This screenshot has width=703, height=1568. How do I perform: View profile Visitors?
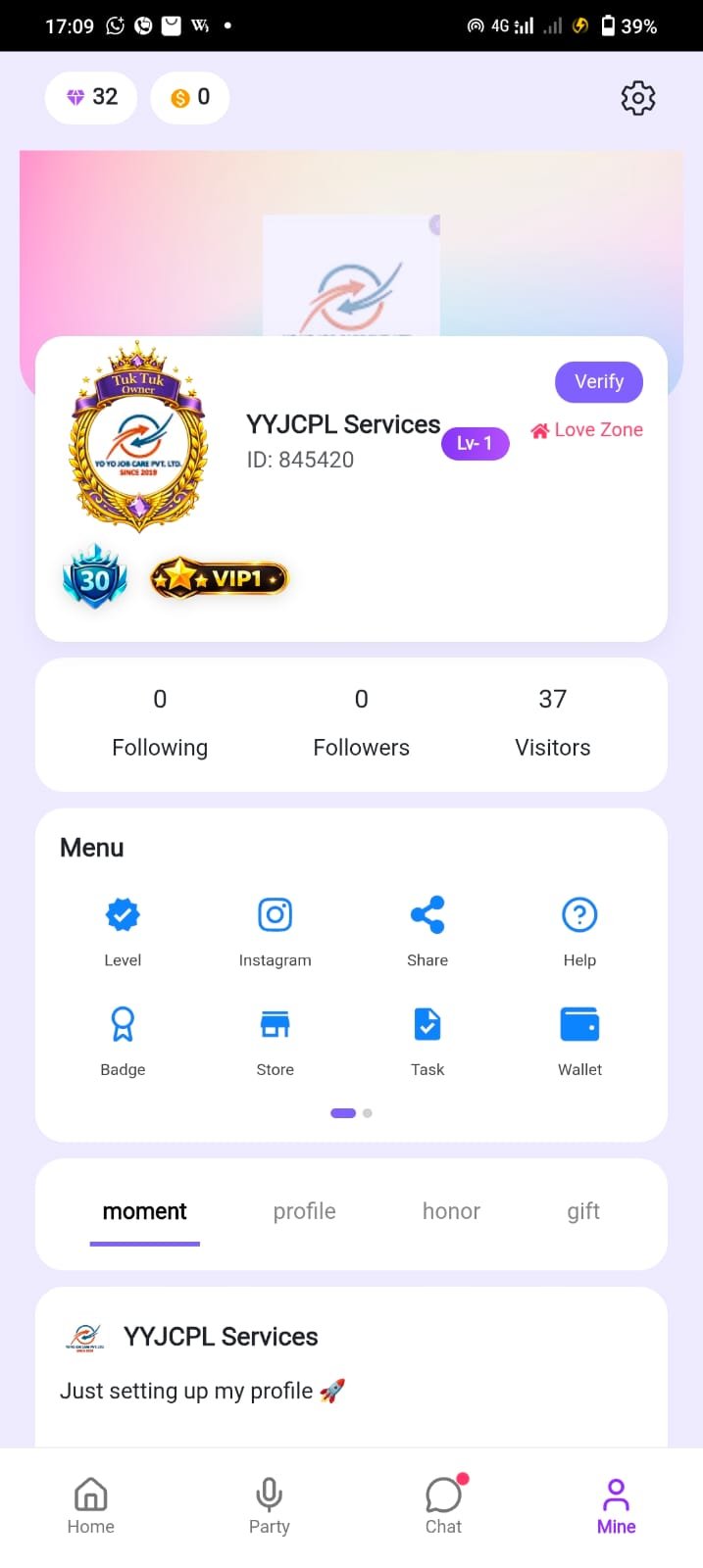point(552,723)
